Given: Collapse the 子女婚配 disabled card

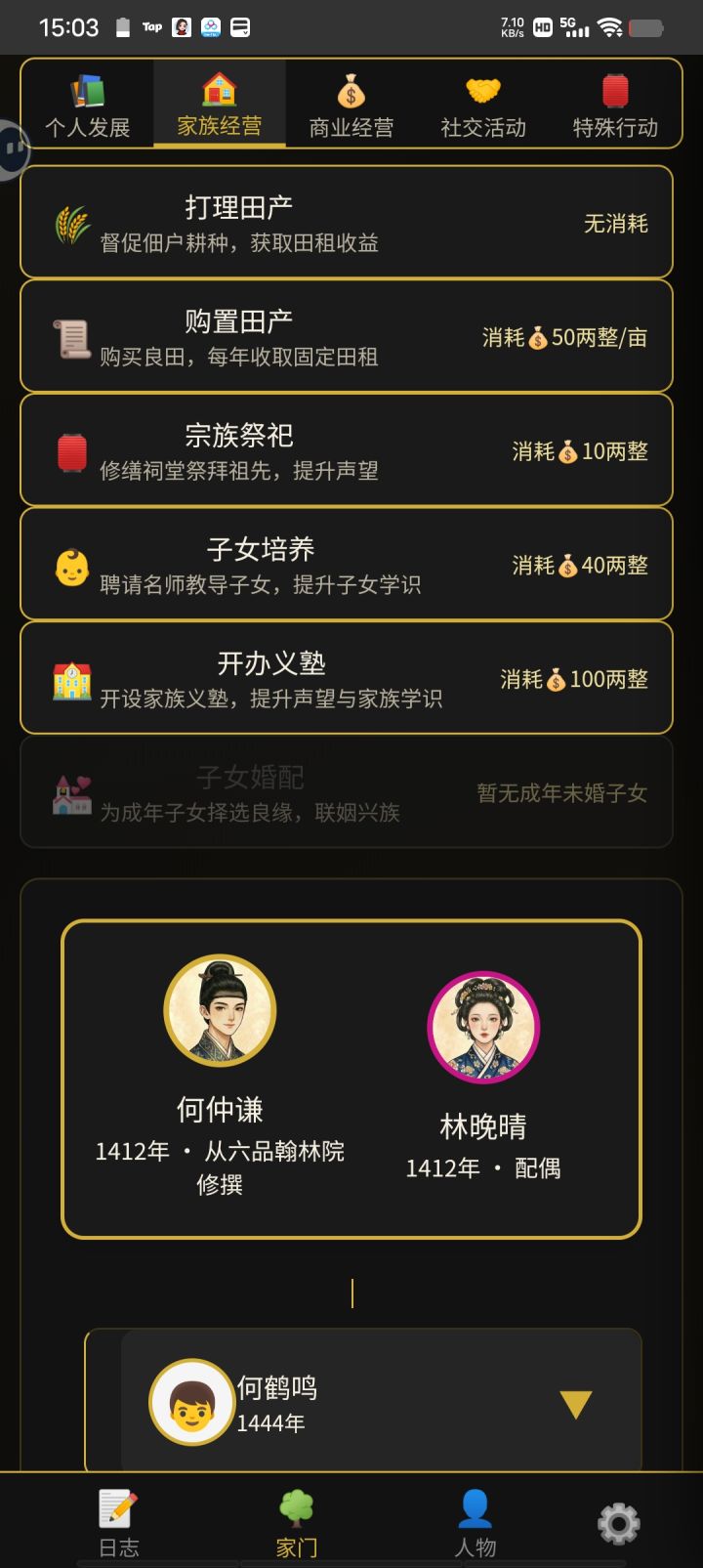Looking at the screenshot, I should point(346,791).
